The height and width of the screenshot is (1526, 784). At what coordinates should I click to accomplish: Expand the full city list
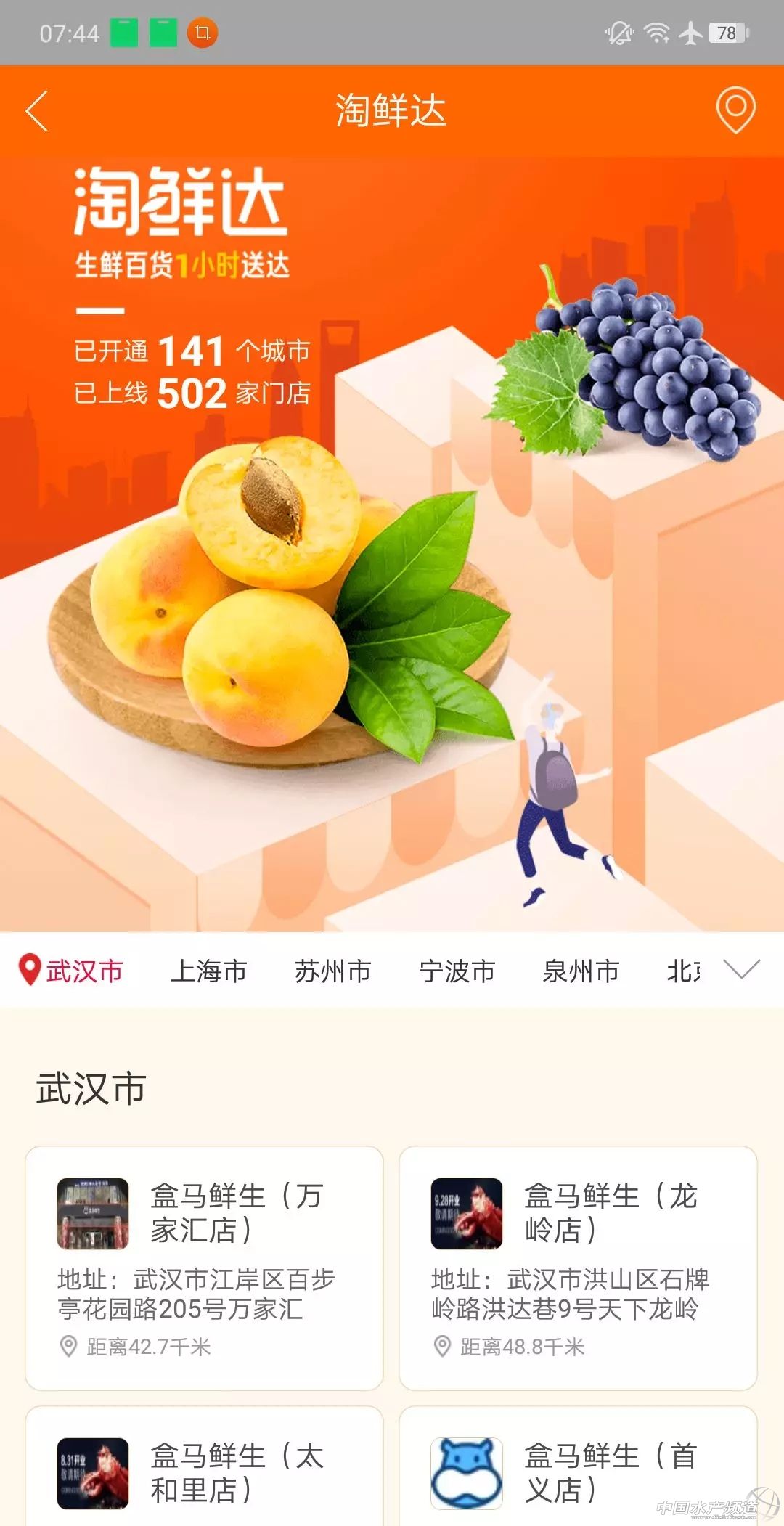point(742,969)
